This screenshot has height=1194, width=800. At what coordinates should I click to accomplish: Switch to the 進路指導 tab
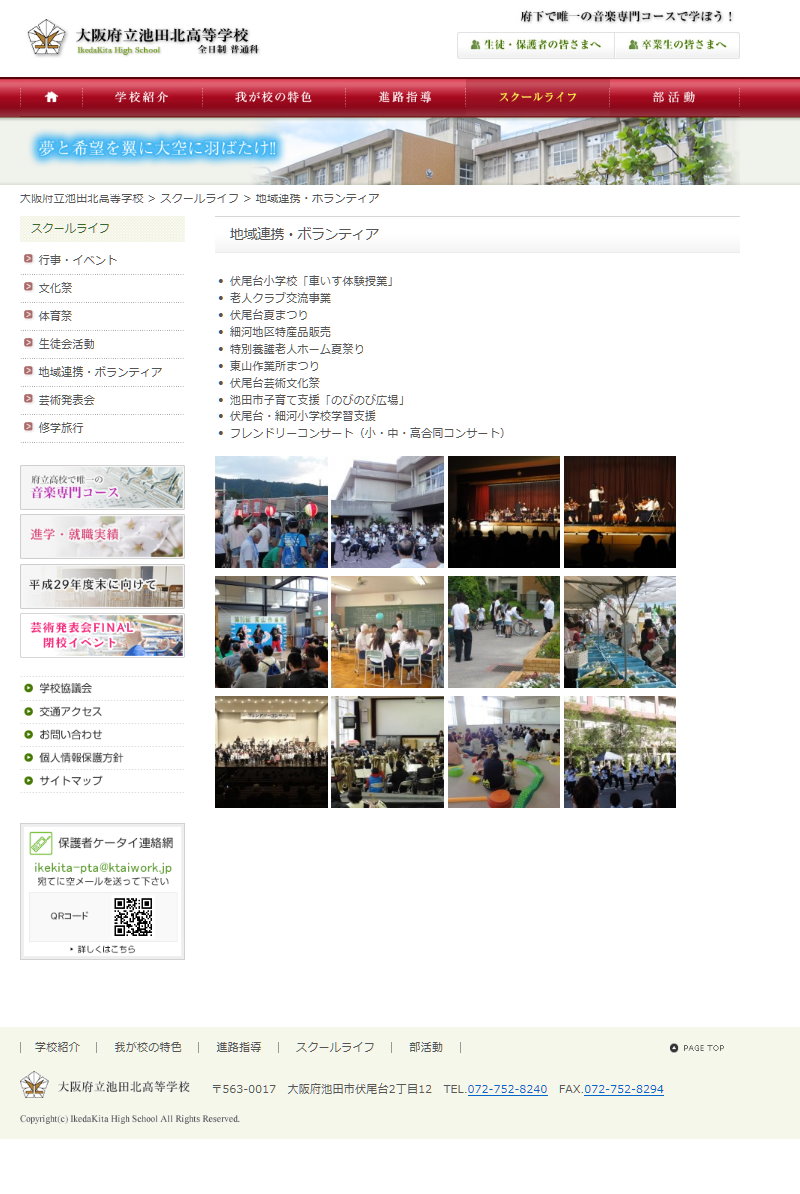[x=405, y=97]
